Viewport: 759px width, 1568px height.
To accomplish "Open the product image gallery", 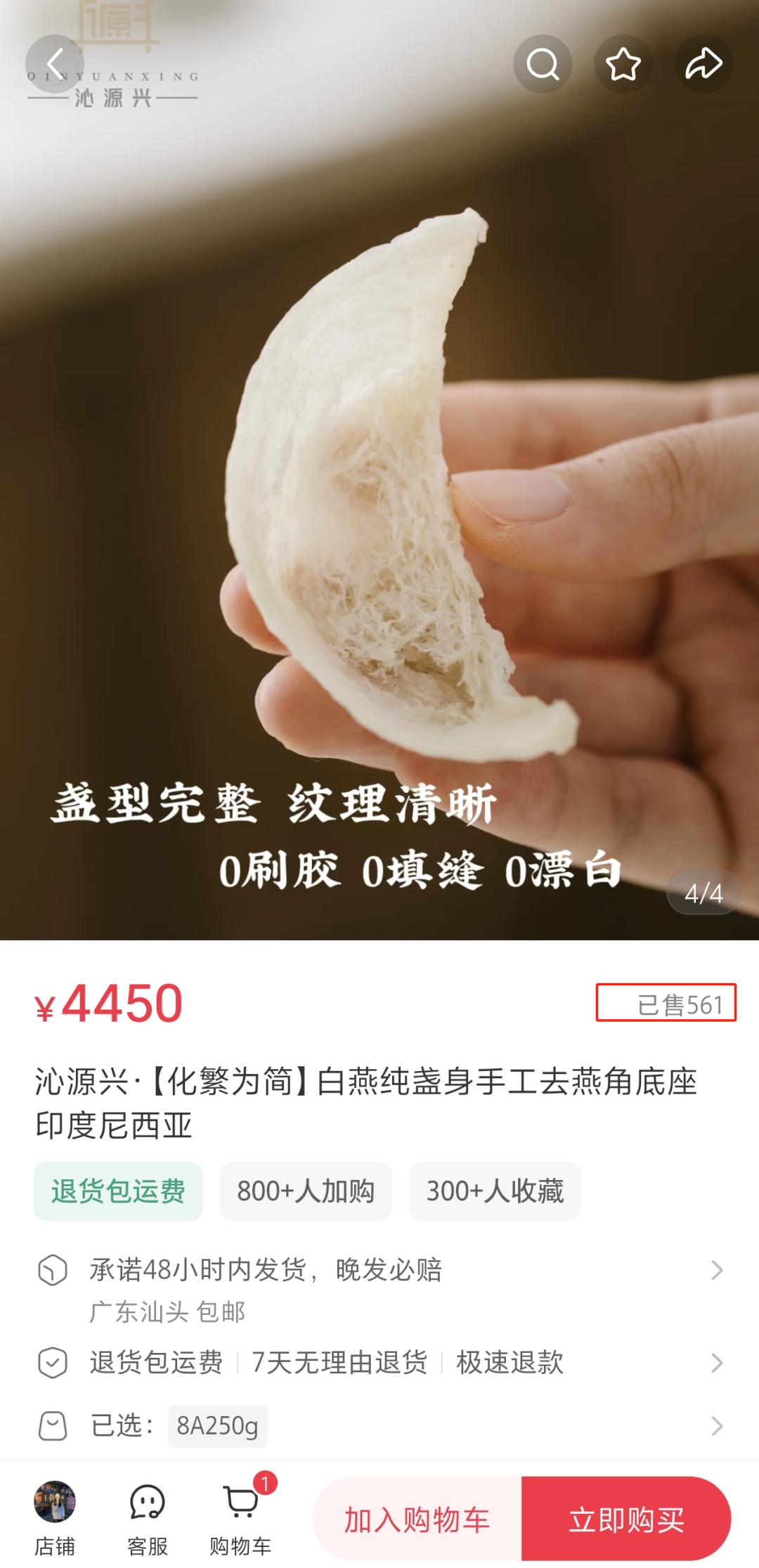I will click(x=379, y=492).
